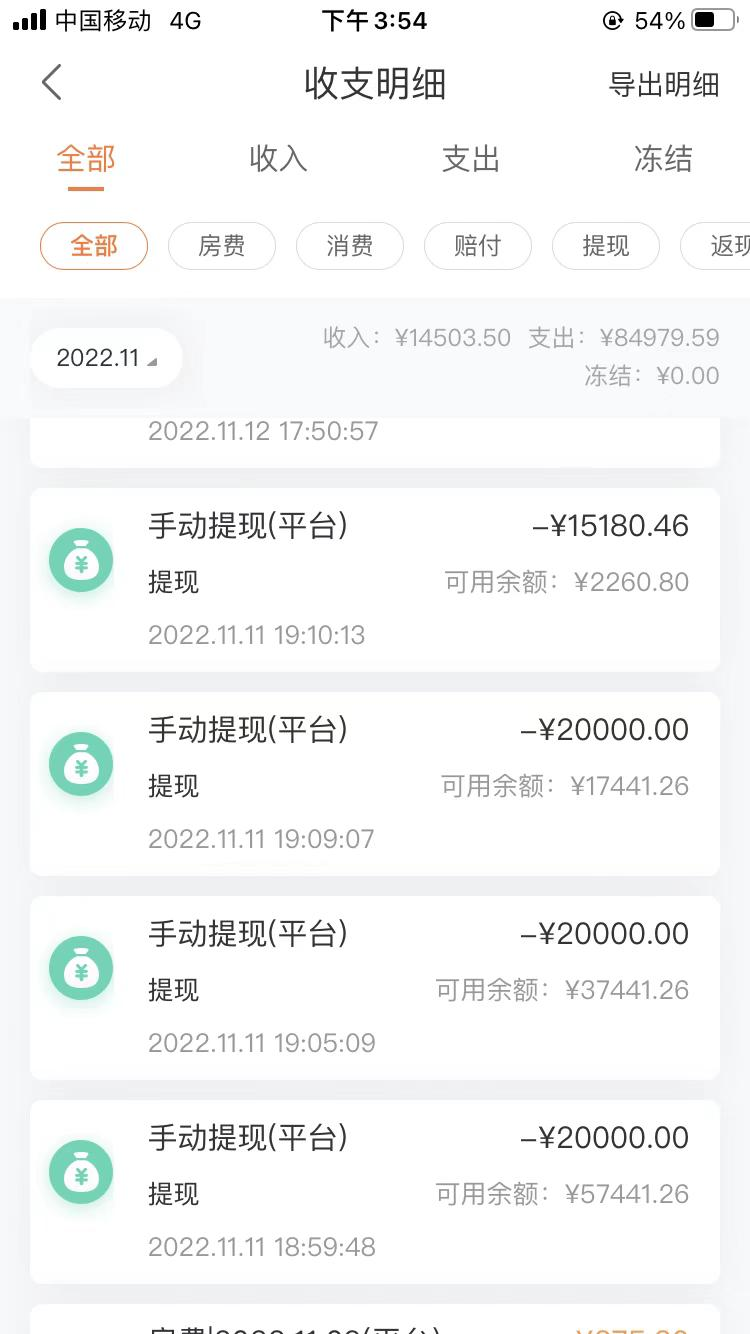Select the 赔付 filter chip
750x1334 pixels.
coord(477,246)
